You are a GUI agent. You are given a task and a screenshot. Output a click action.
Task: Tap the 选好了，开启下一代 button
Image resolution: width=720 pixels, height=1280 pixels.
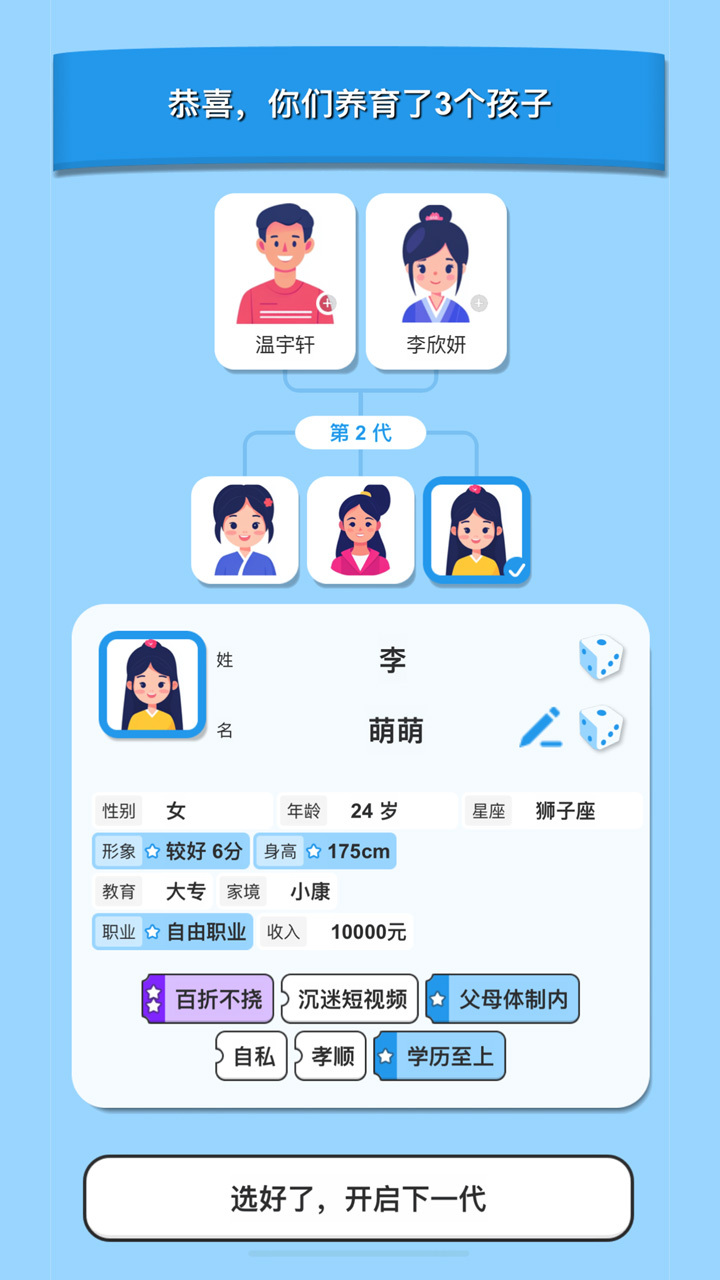358,1198
